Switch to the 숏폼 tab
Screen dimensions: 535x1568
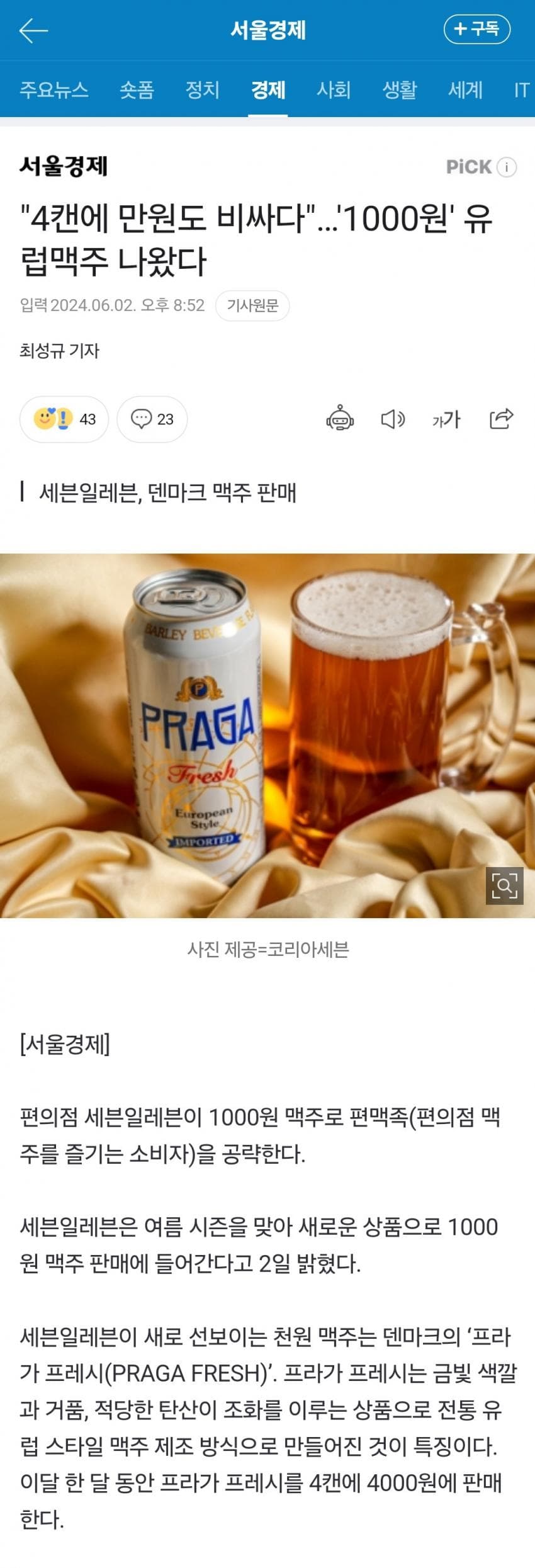pyautogui.click(x=137, y=90)
